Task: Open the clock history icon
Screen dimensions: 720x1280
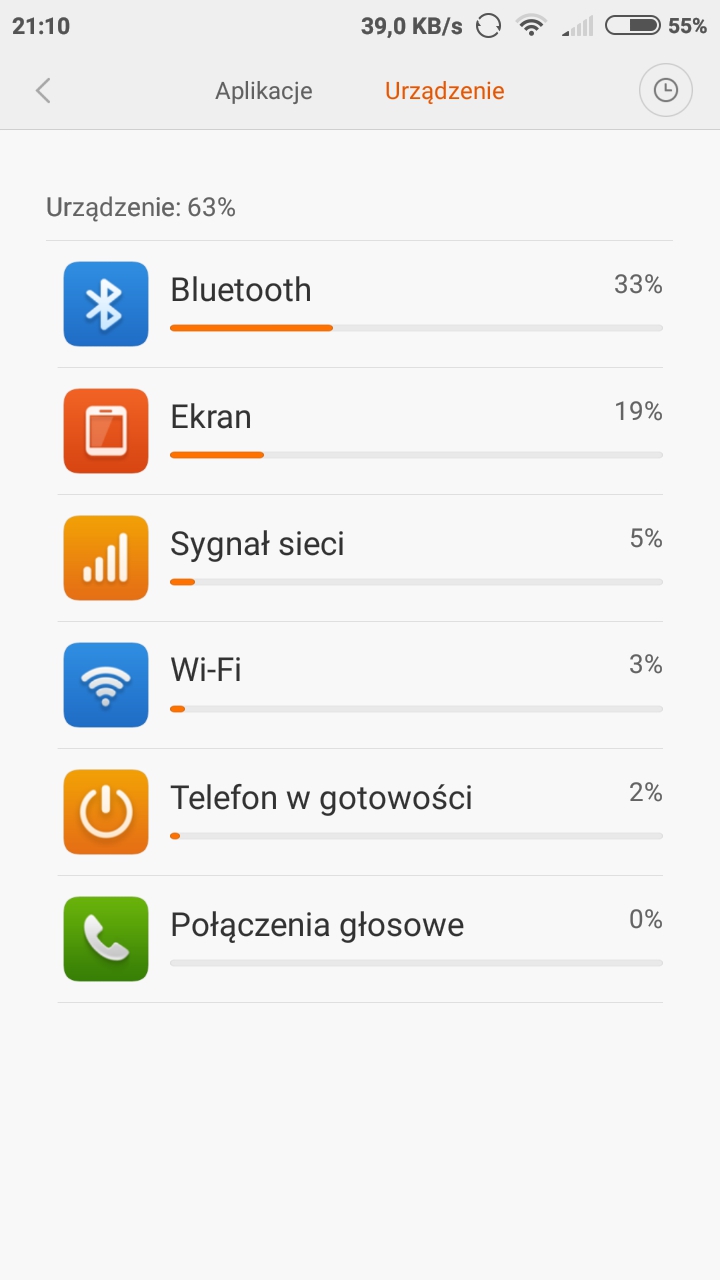Action: (665, 91)
